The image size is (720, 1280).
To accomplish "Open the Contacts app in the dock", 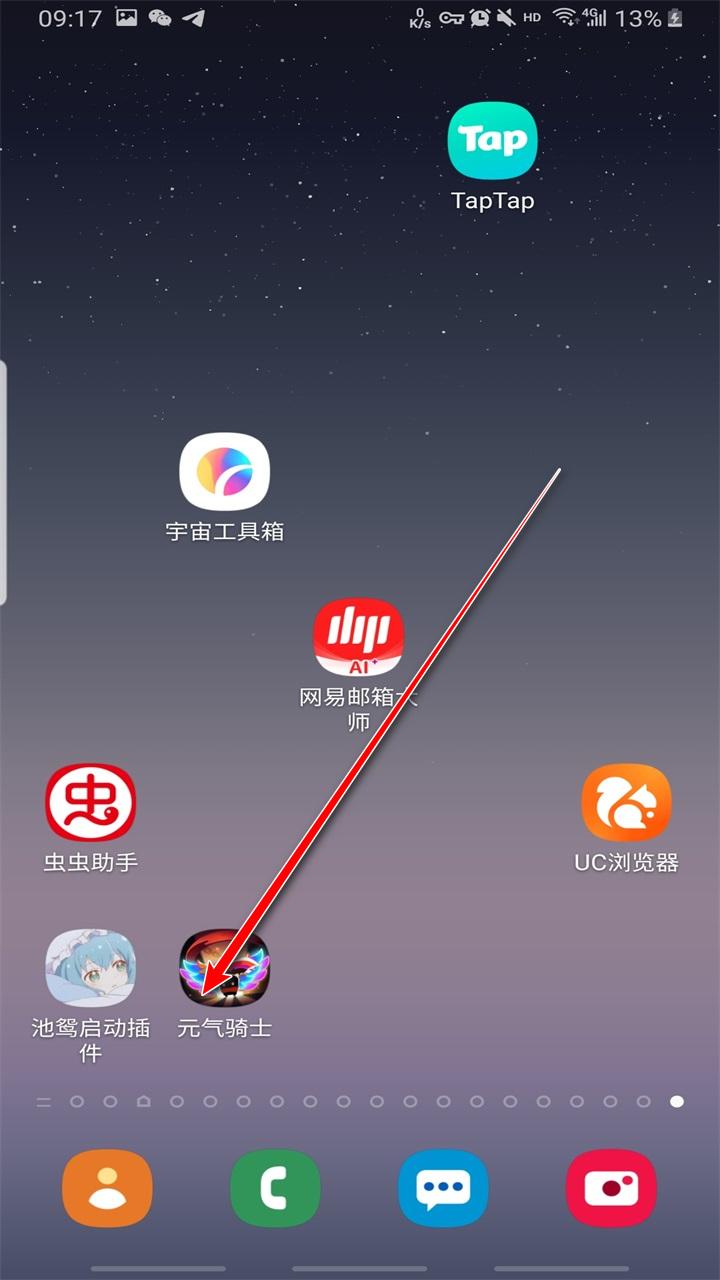I will (x=106, y=1187).
